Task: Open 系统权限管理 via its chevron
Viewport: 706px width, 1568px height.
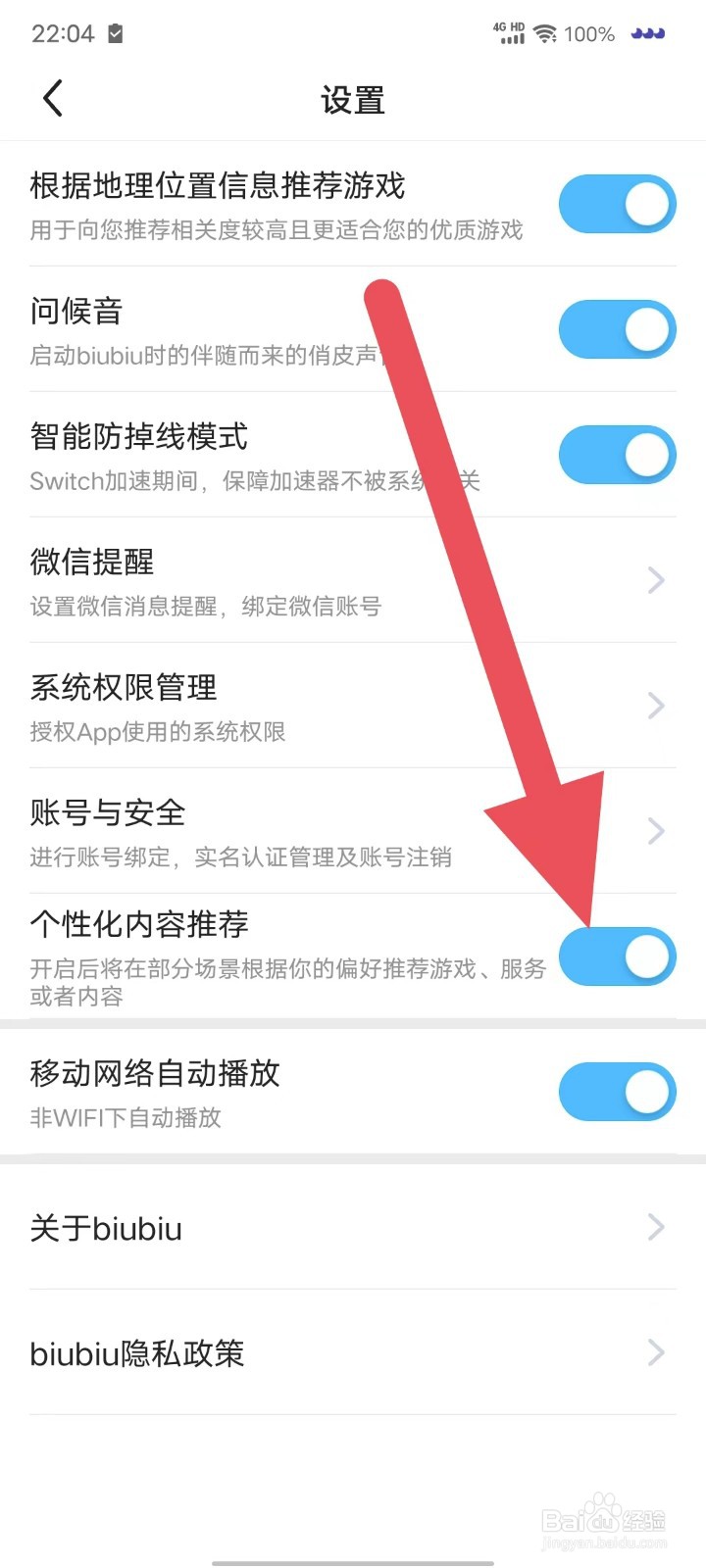Action: [x=655, y=706]
